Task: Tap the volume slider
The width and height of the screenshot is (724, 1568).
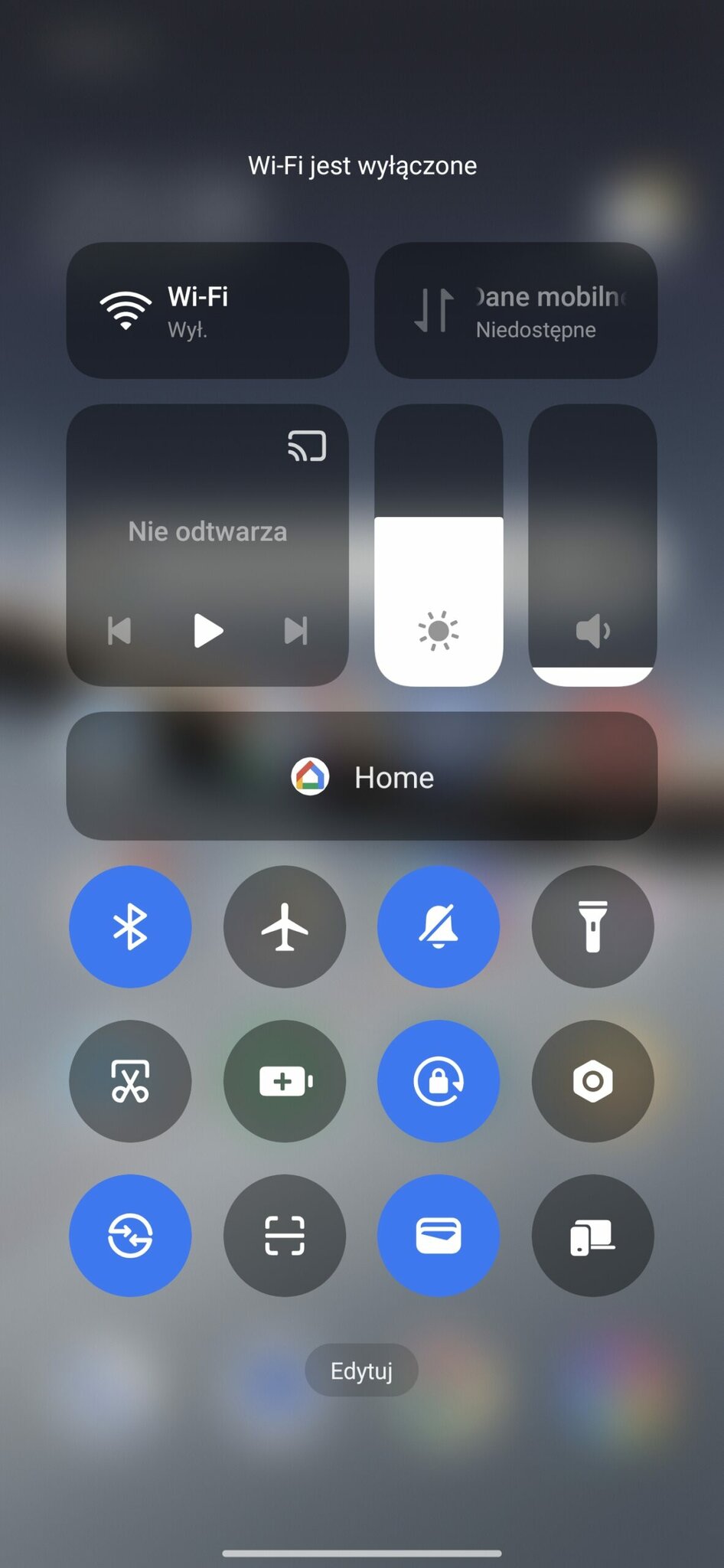Action: (x=592, y=545)
